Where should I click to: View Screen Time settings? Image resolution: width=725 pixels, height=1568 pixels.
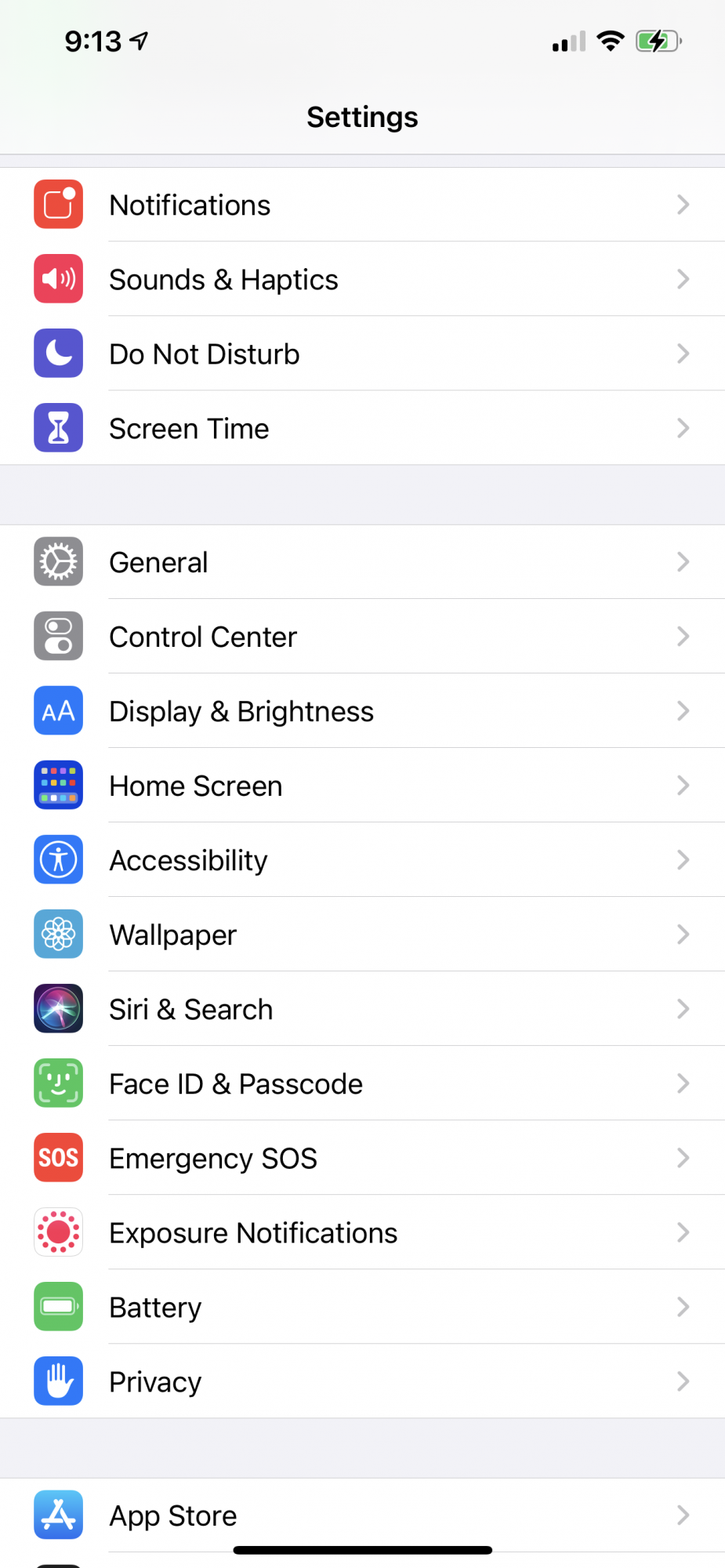click(x=189, y=429)
